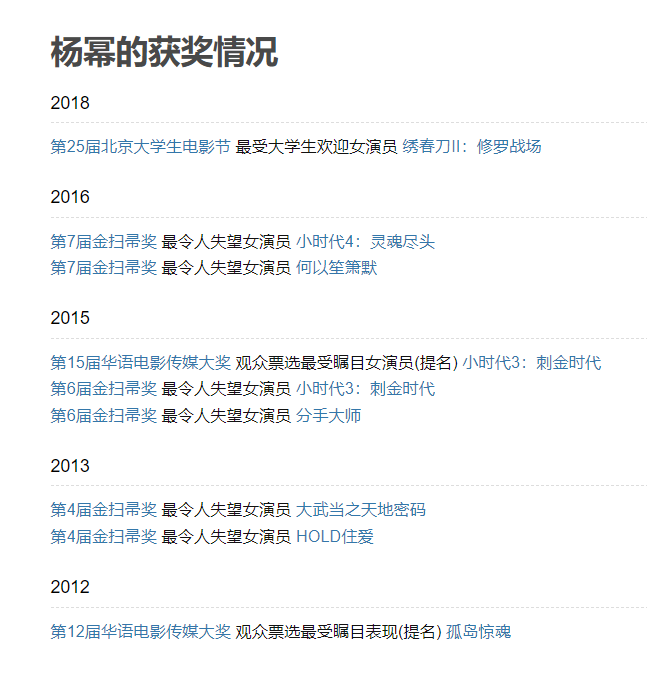Open 第7届金扫帚奖 link beside 何以笙箫默
The image size is (647, 676).
[x=103, y=268]
